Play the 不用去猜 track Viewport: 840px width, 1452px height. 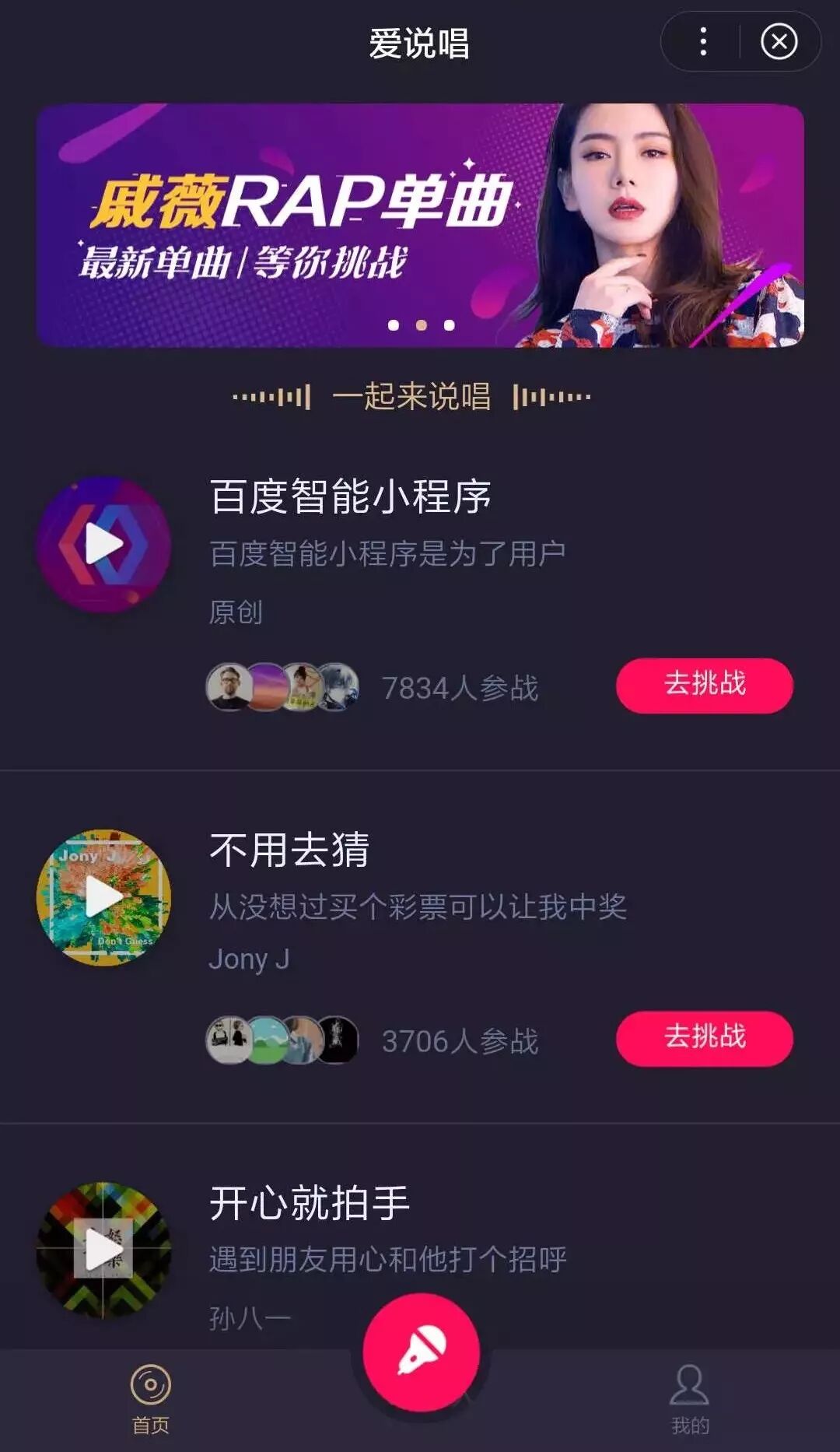tap(104, 897)
